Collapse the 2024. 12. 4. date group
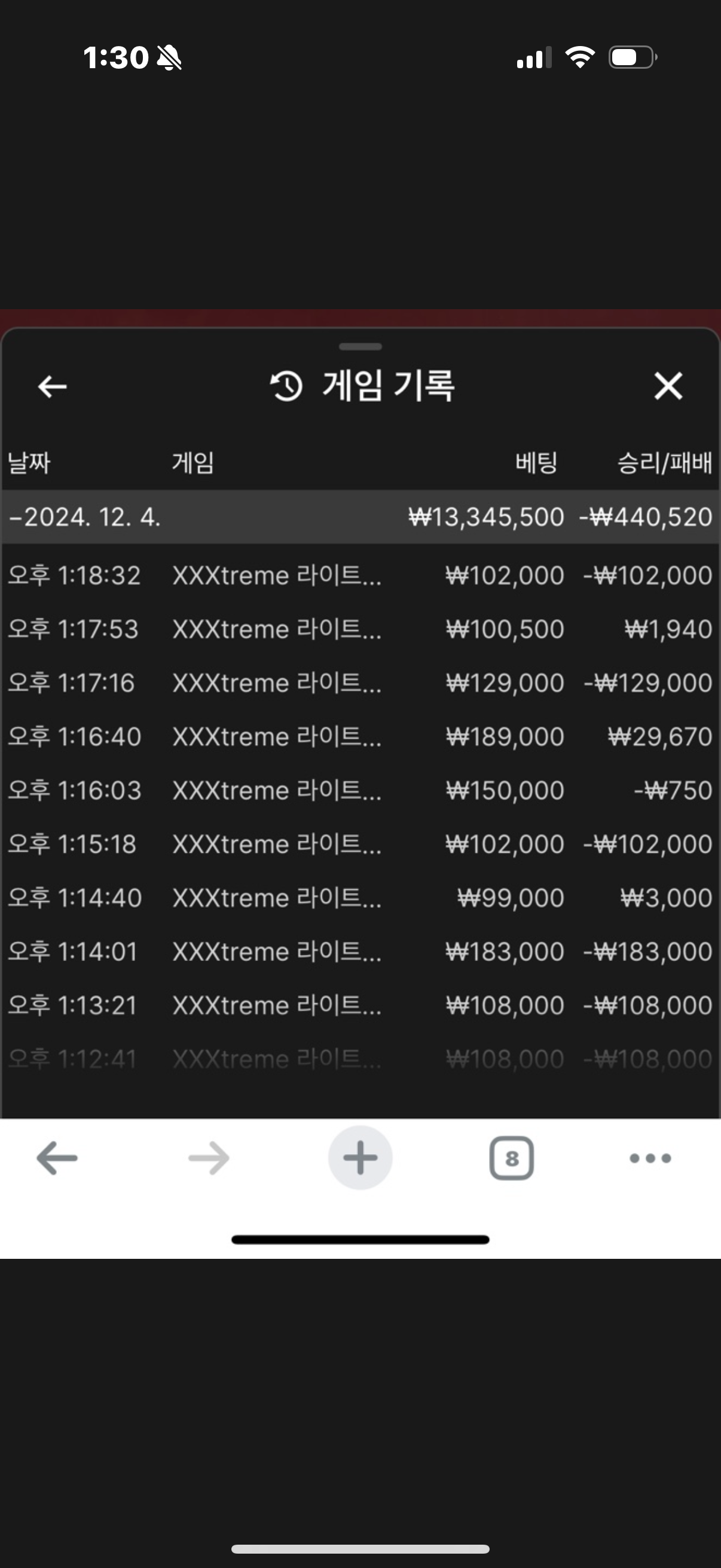This screenshot has width=721, height=1568. [360, 517]
